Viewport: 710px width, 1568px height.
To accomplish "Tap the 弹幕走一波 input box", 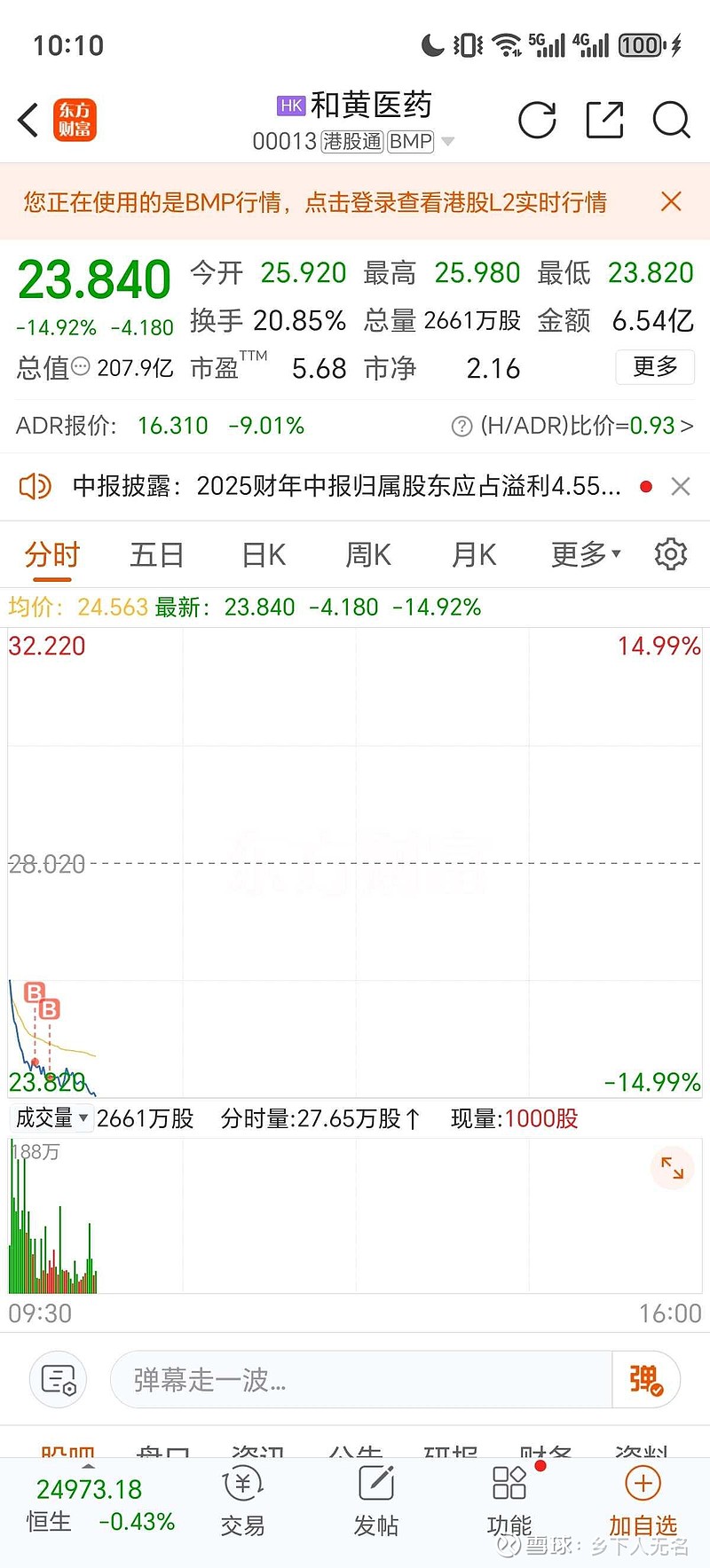I will pos(361,1379).
